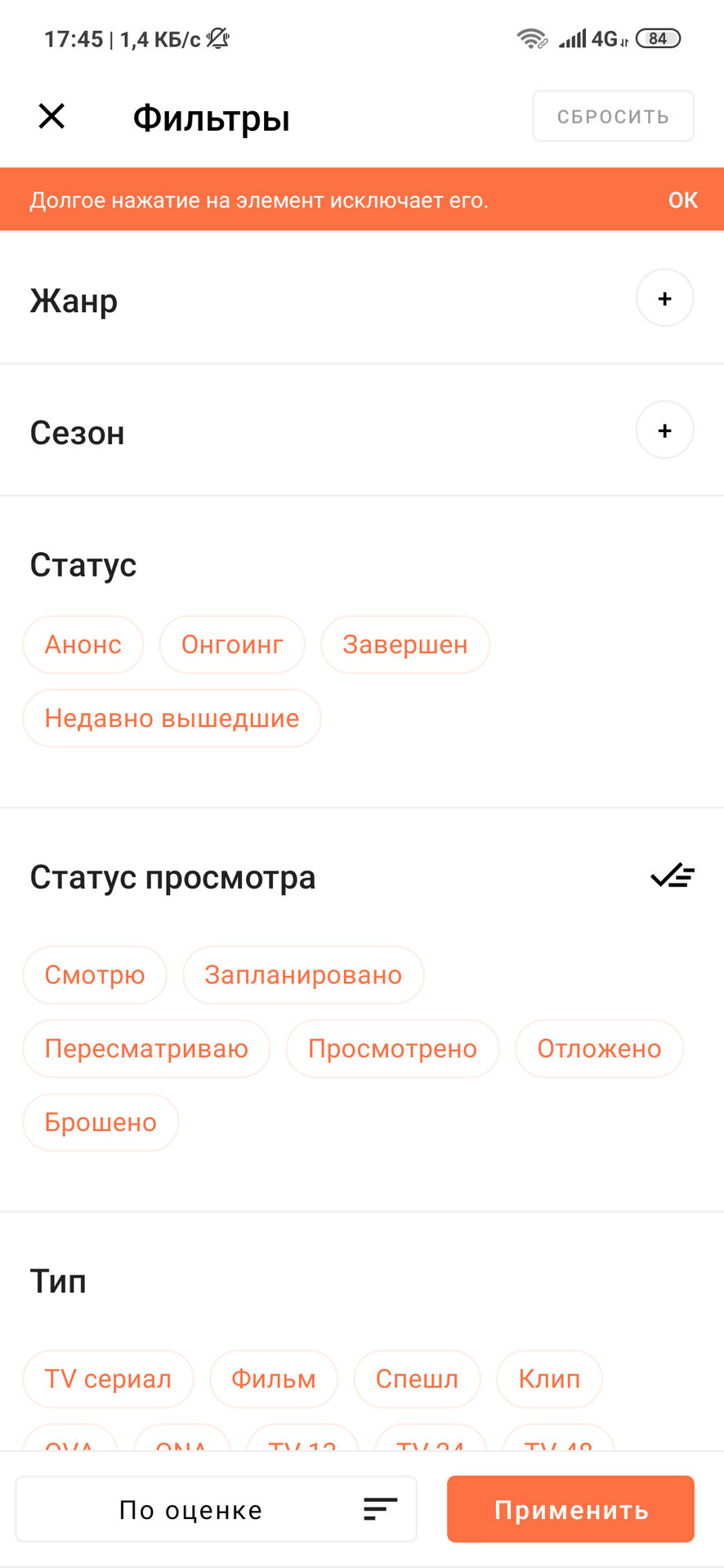This screenshot has height=1568, width=724.
Task: Expand the Жанр section
Action: pyautogui.click(x=664, y=299)
